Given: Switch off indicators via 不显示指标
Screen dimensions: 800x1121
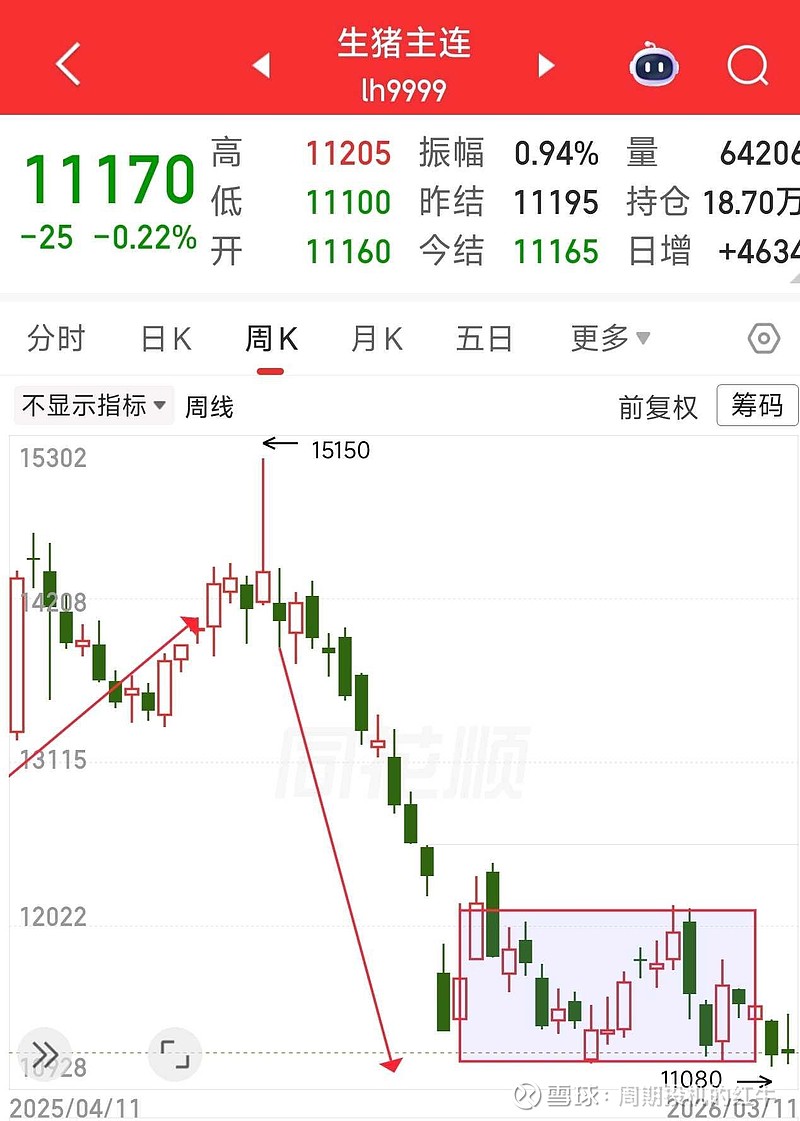Looking at the screenshot, I should click(x=85, y=407).
